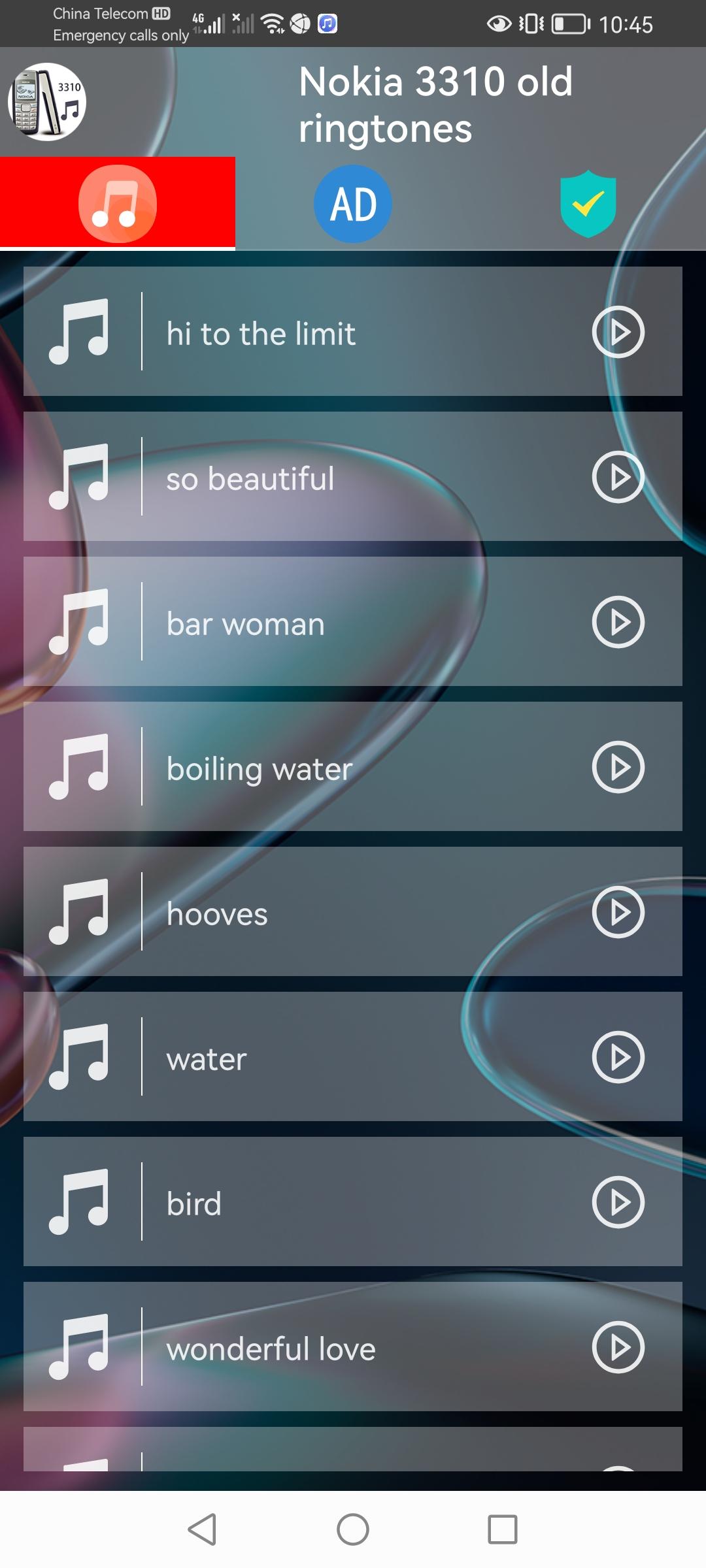Open the AD tab
Image resolution: width=706 pixels, height=1568 pixels.
click(x=353, y=204)
